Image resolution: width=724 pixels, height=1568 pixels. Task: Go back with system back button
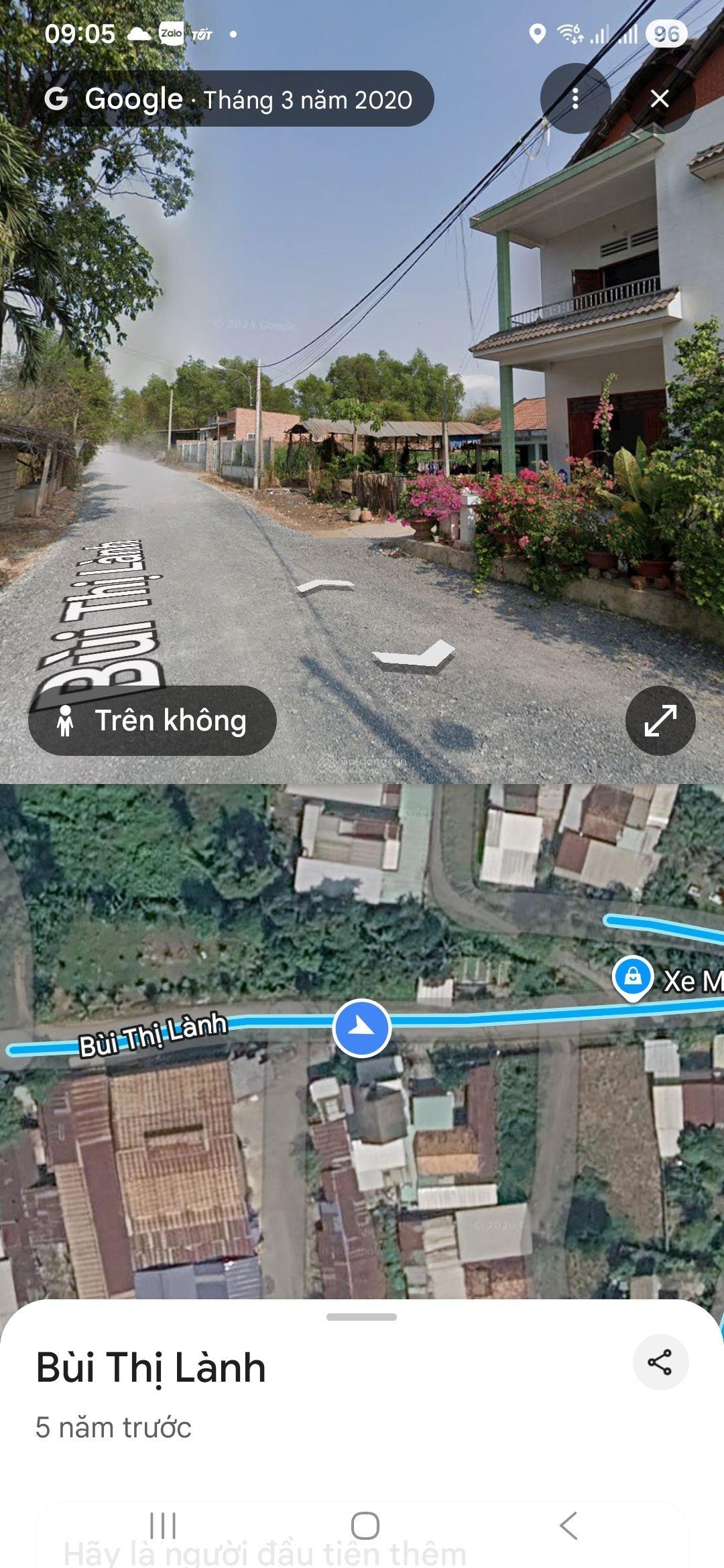pyautogui.click(x=568, y=1526)
